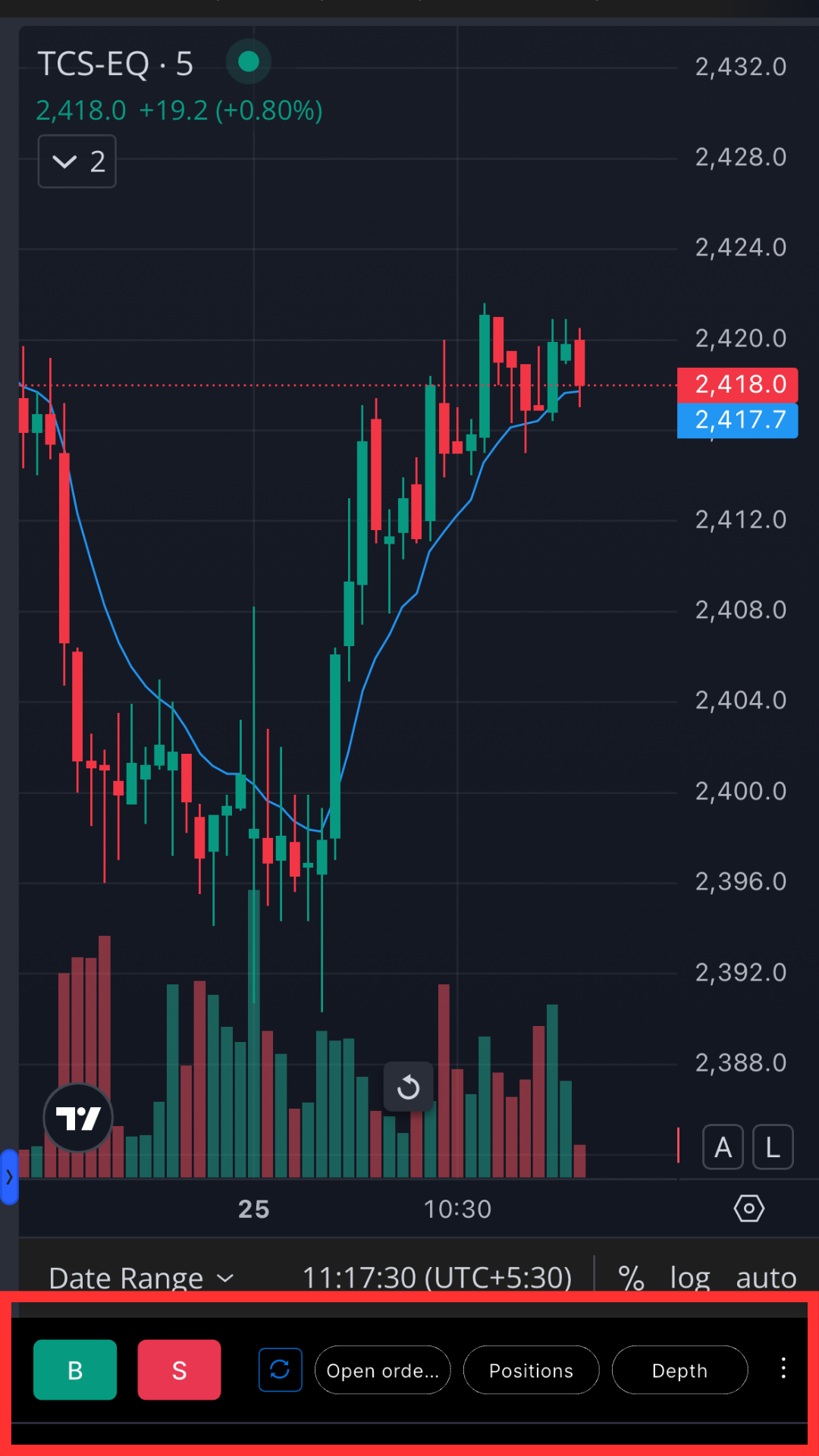Toggle the log scale
The height and width of the screenshot is (1456, 819).
click(689, 1279)
